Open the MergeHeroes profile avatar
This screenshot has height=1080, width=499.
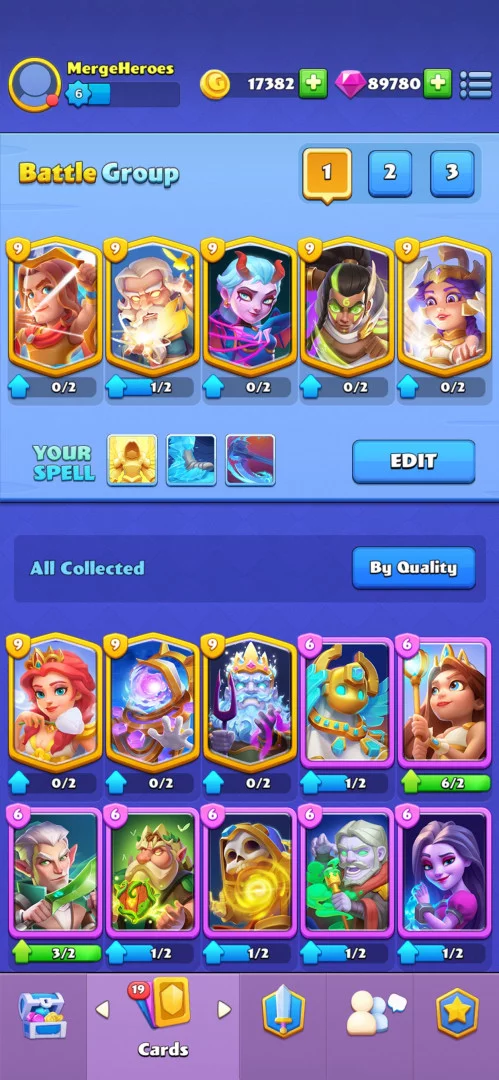34,84
